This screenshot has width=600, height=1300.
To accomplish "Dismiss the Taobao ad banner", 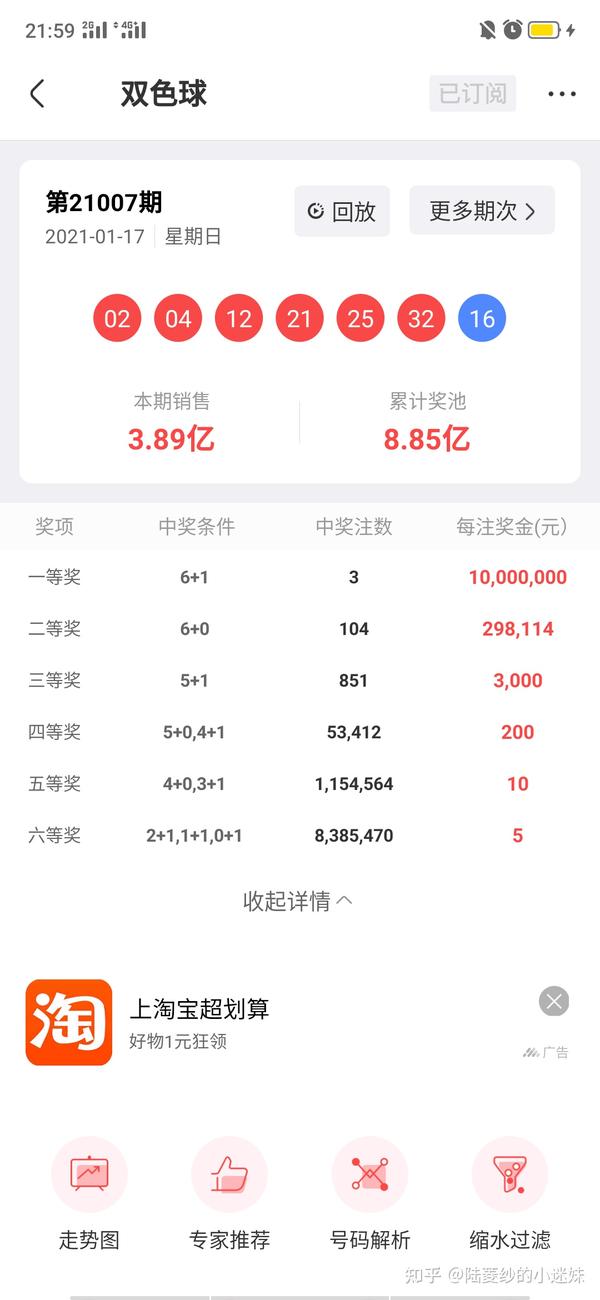I will [554, 1001].
